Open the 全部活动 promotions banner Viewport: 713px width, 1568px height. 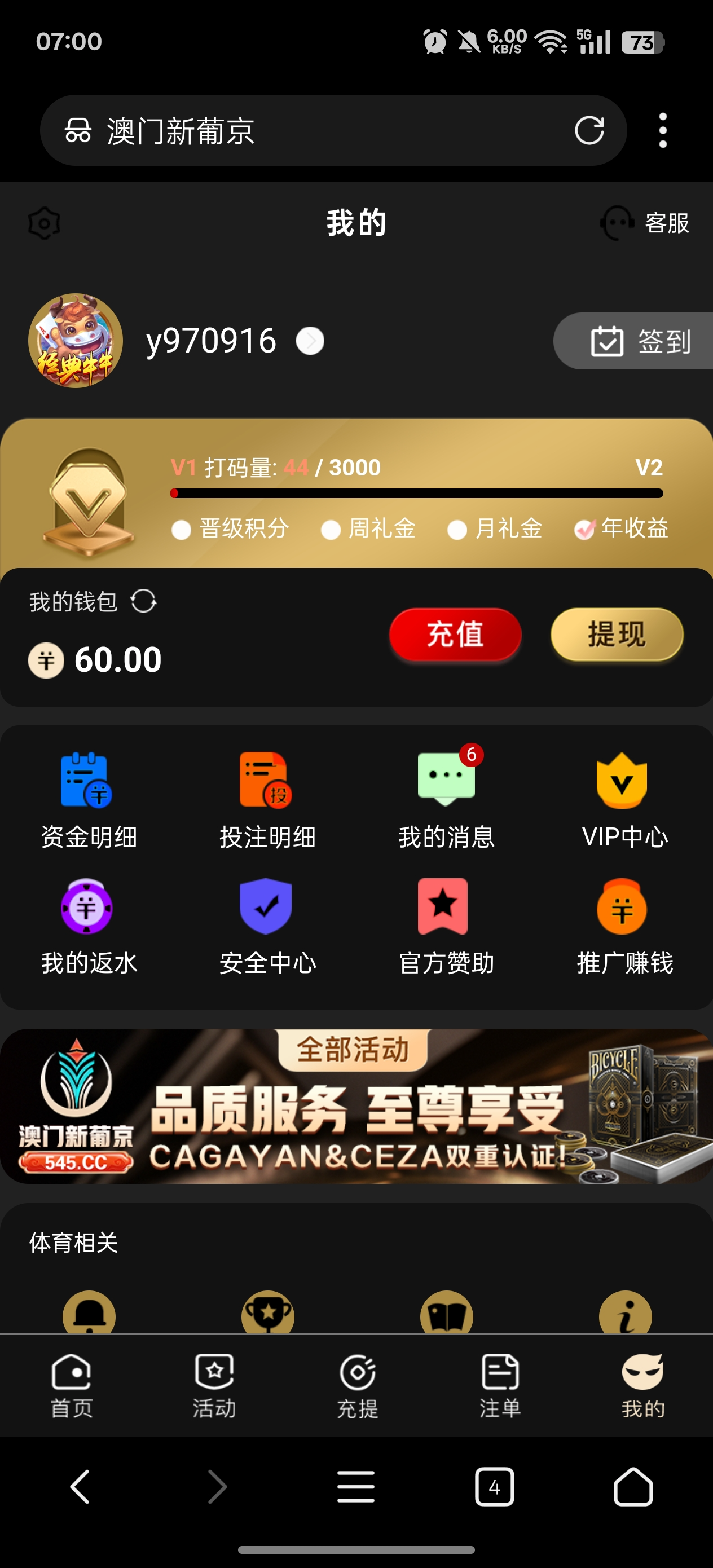[356, 1105]
